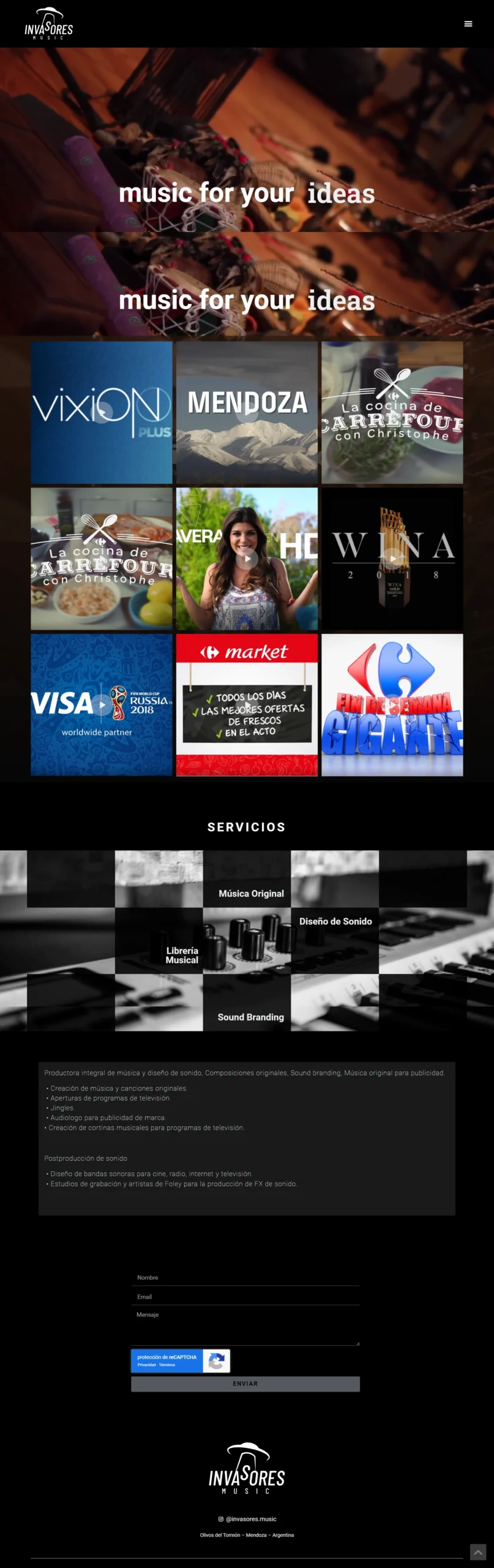This screenshot has height=1568, width=494.
Task: Open the Fin de Semana Gigante tile
Action: click(392, 705)
